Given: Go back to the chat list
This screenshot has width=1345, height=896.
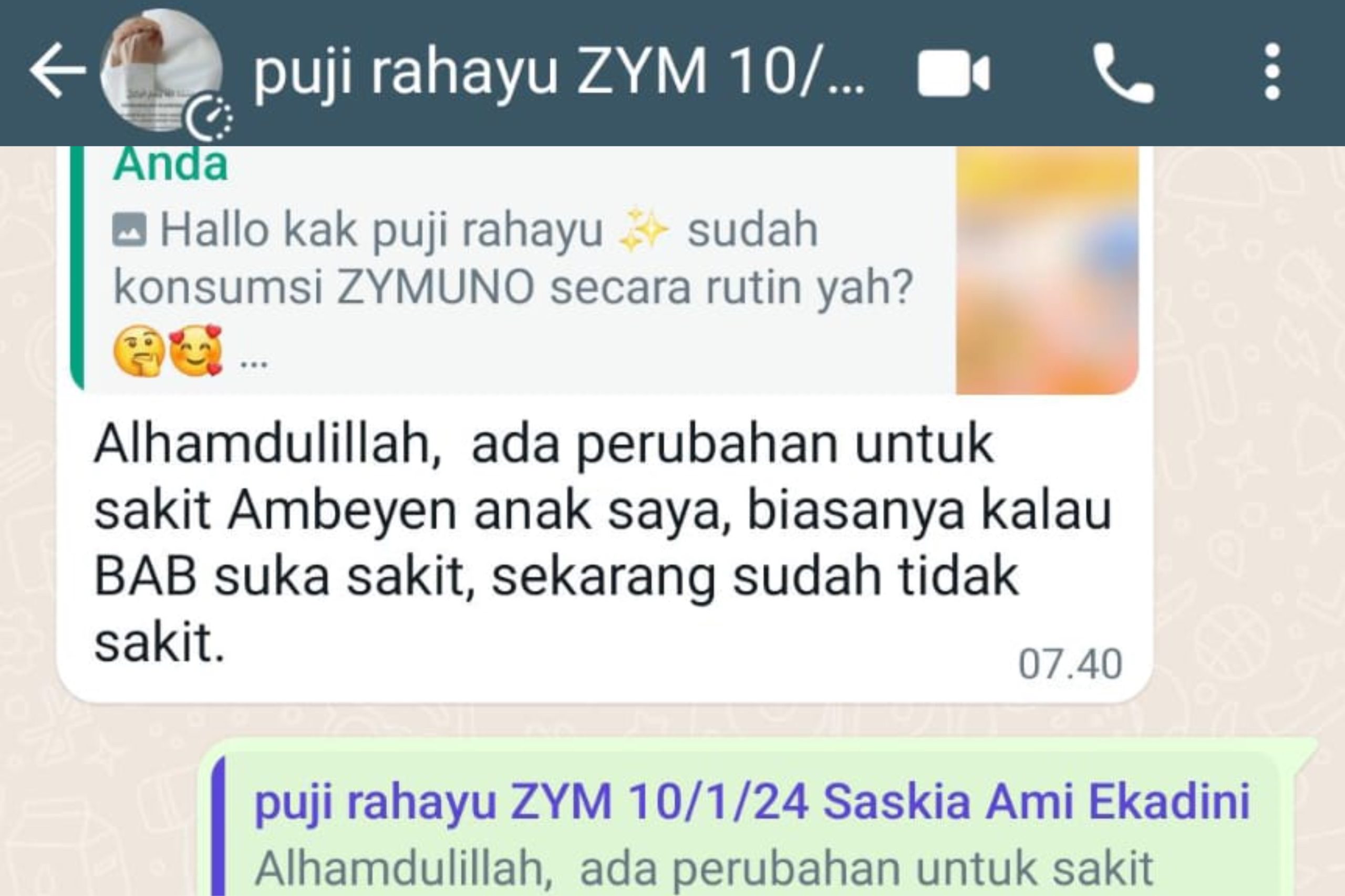Looking at the screenshot, I should coord(56,72).
